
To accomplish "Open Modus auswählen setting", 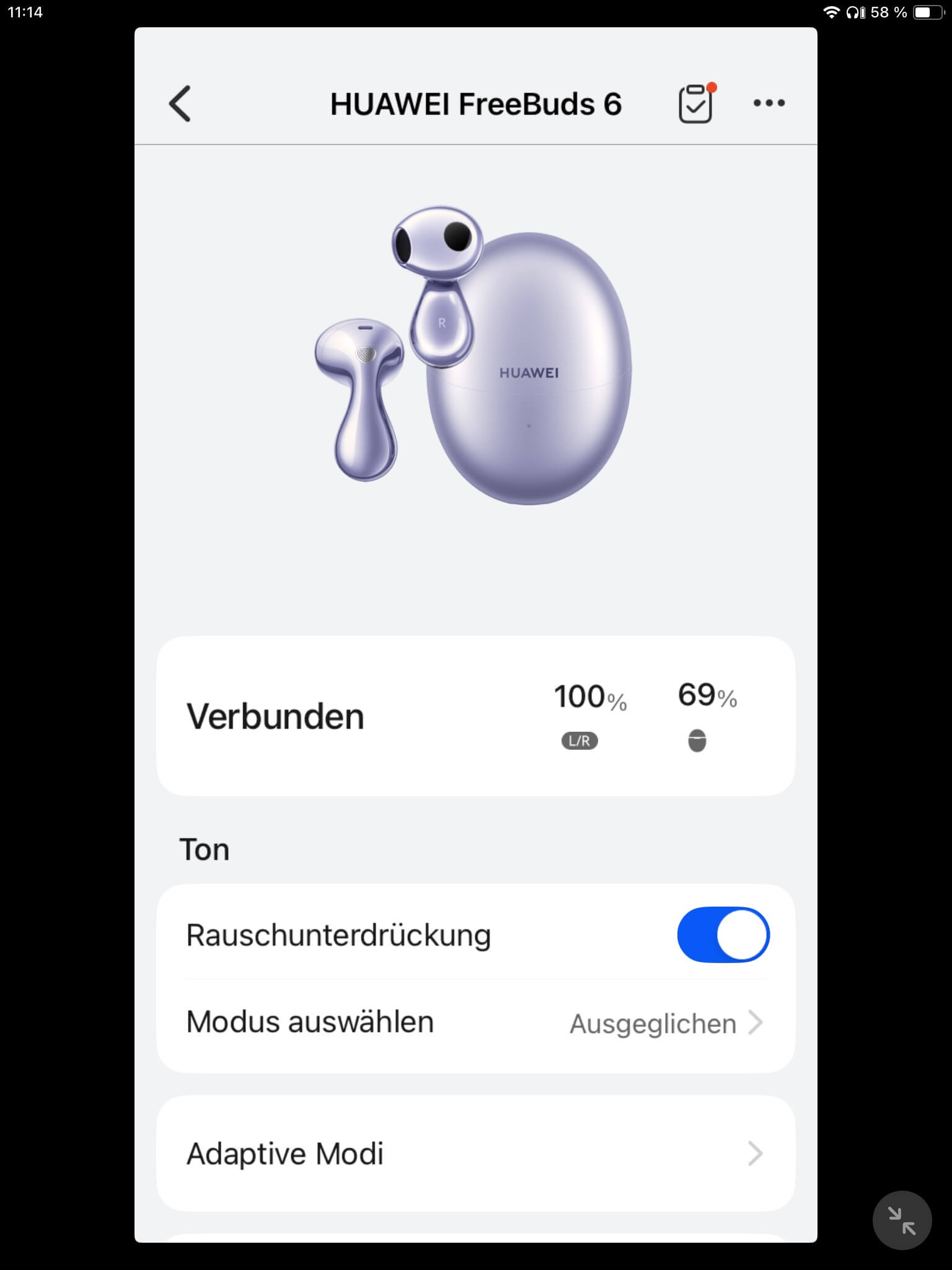I will [475, 1023].
